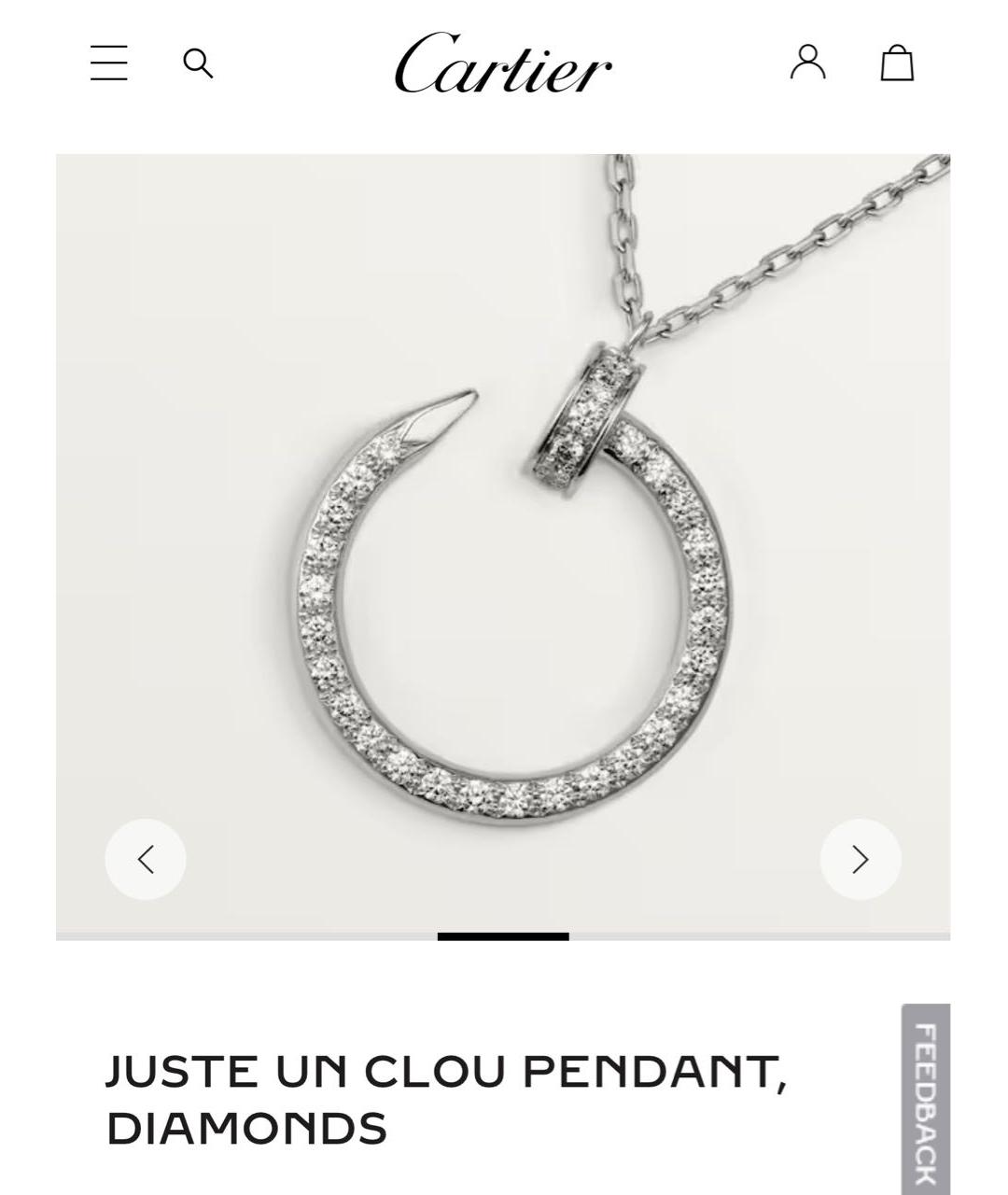Collapse back to previous gallery slide
This screenshot has height=1195, width=1008.
pyautogui.click(x=145, y=859)
